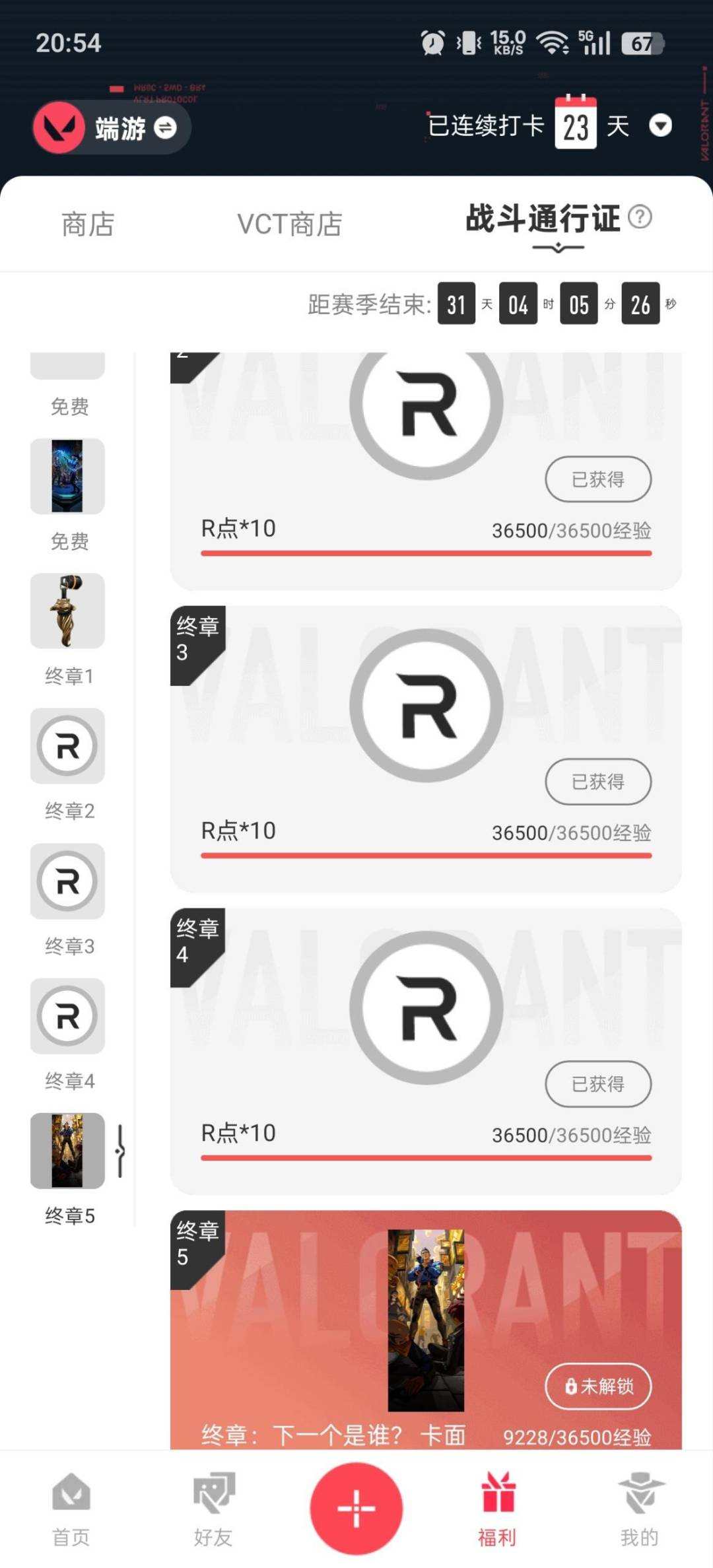Switch to the 商店 tab
The width and height of the screenshot is (713, 1568).
88,224
